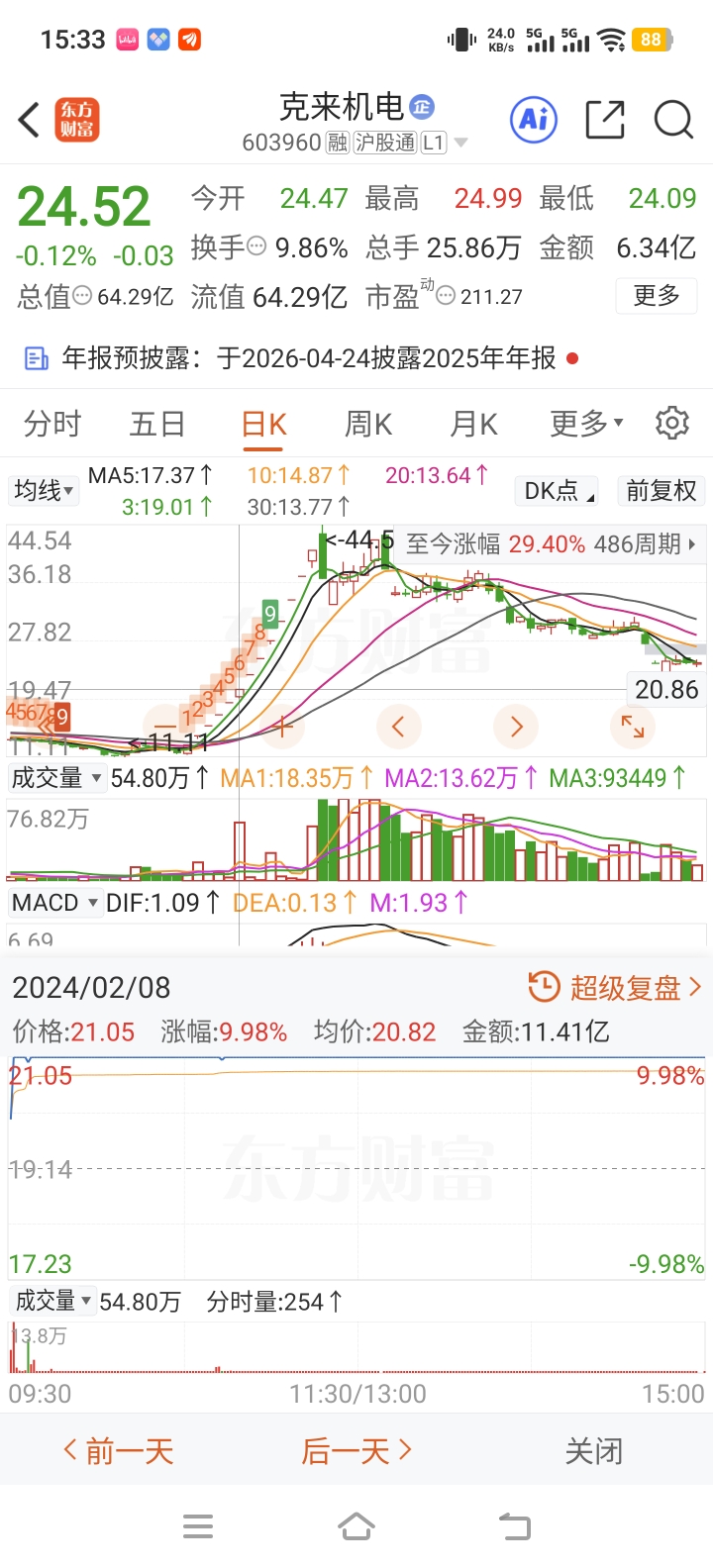713x1568 pixels.
Task: Expand the 更多 chart period dropdown
Action: click(x=586, y=425)
